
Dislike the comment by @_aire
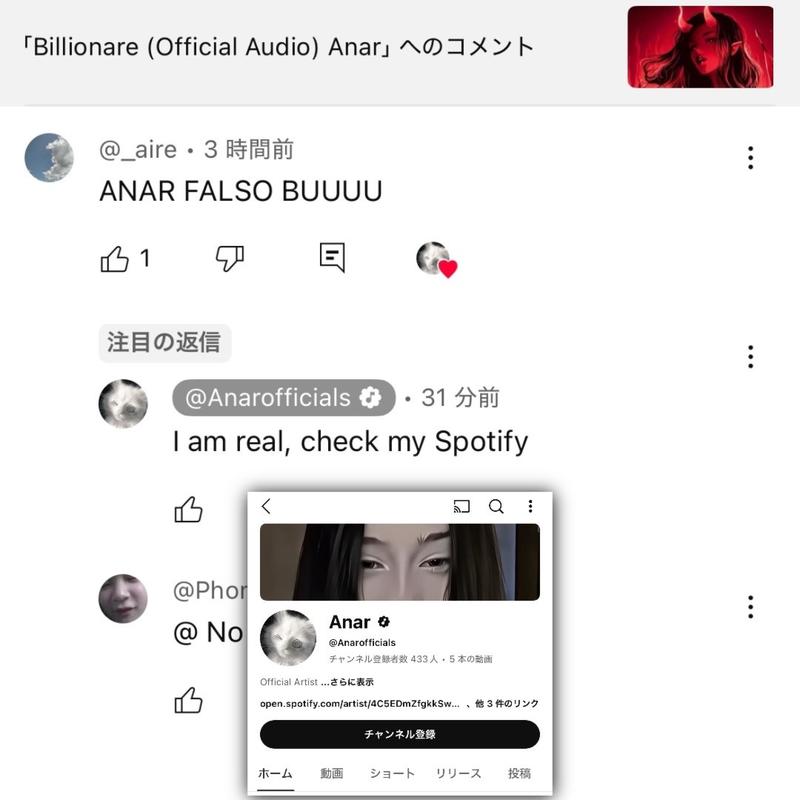pos(230,258)
